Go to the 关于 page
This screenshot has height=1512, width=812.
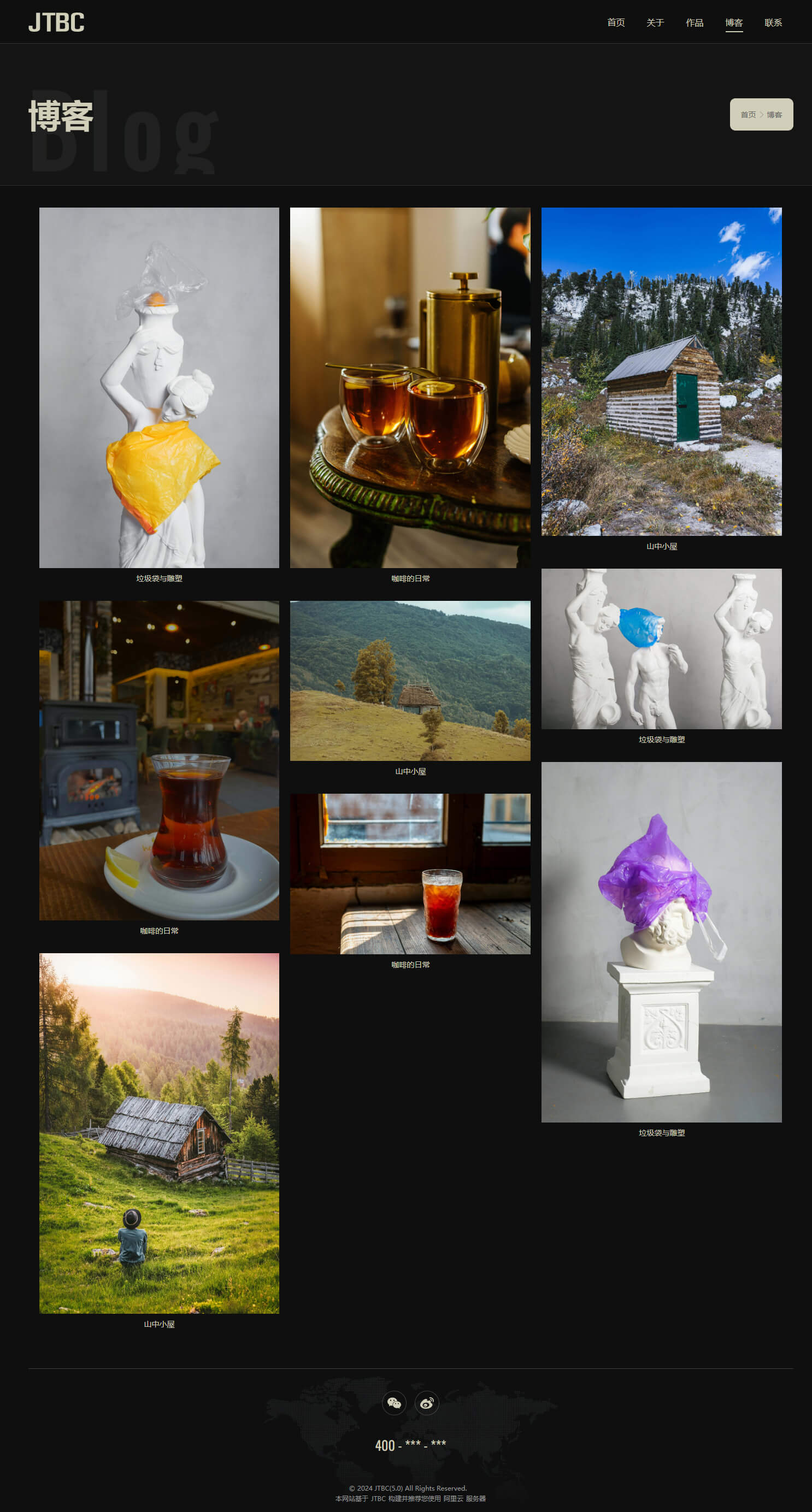pos(655,22)
